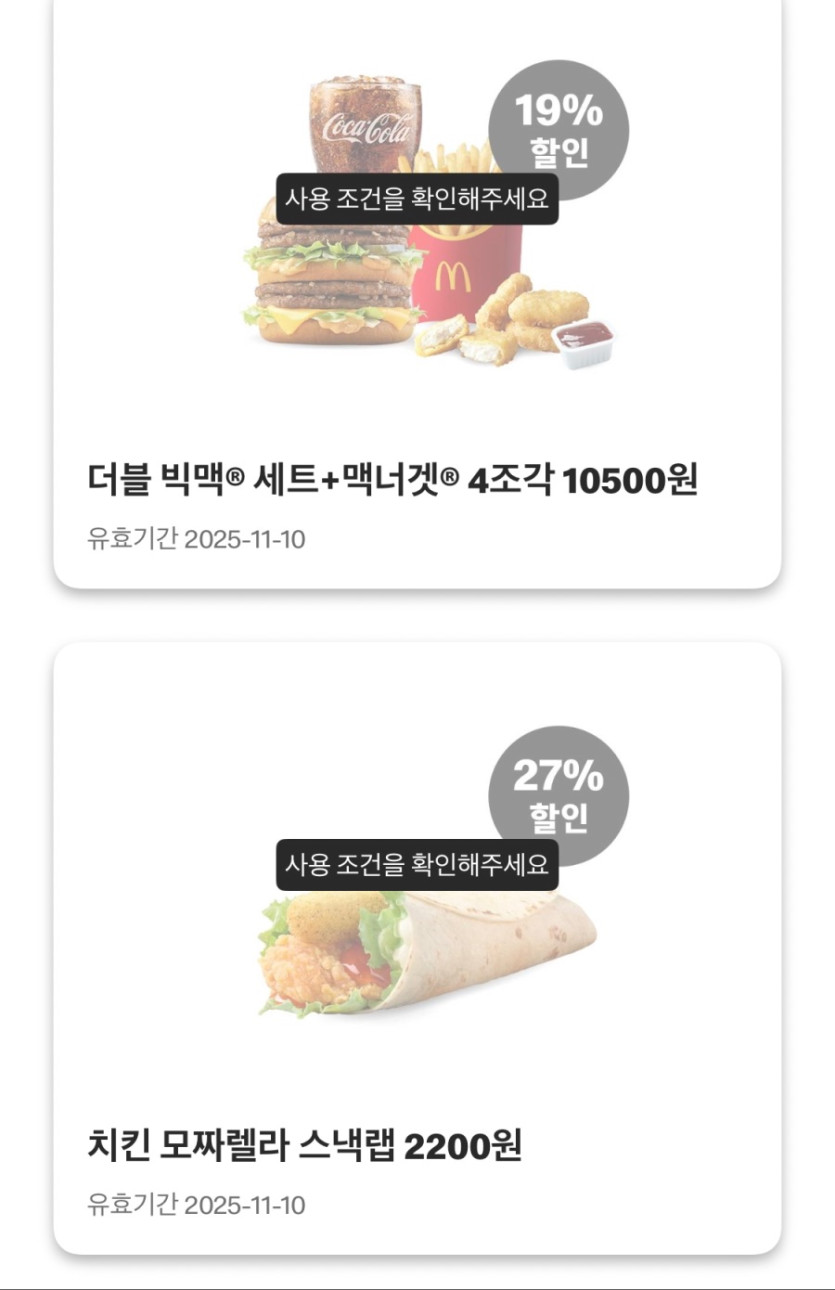This screenshot has width=835, height=1290.
Task: Tap the dipping sauce container in the photo
Action: point(585,345)
